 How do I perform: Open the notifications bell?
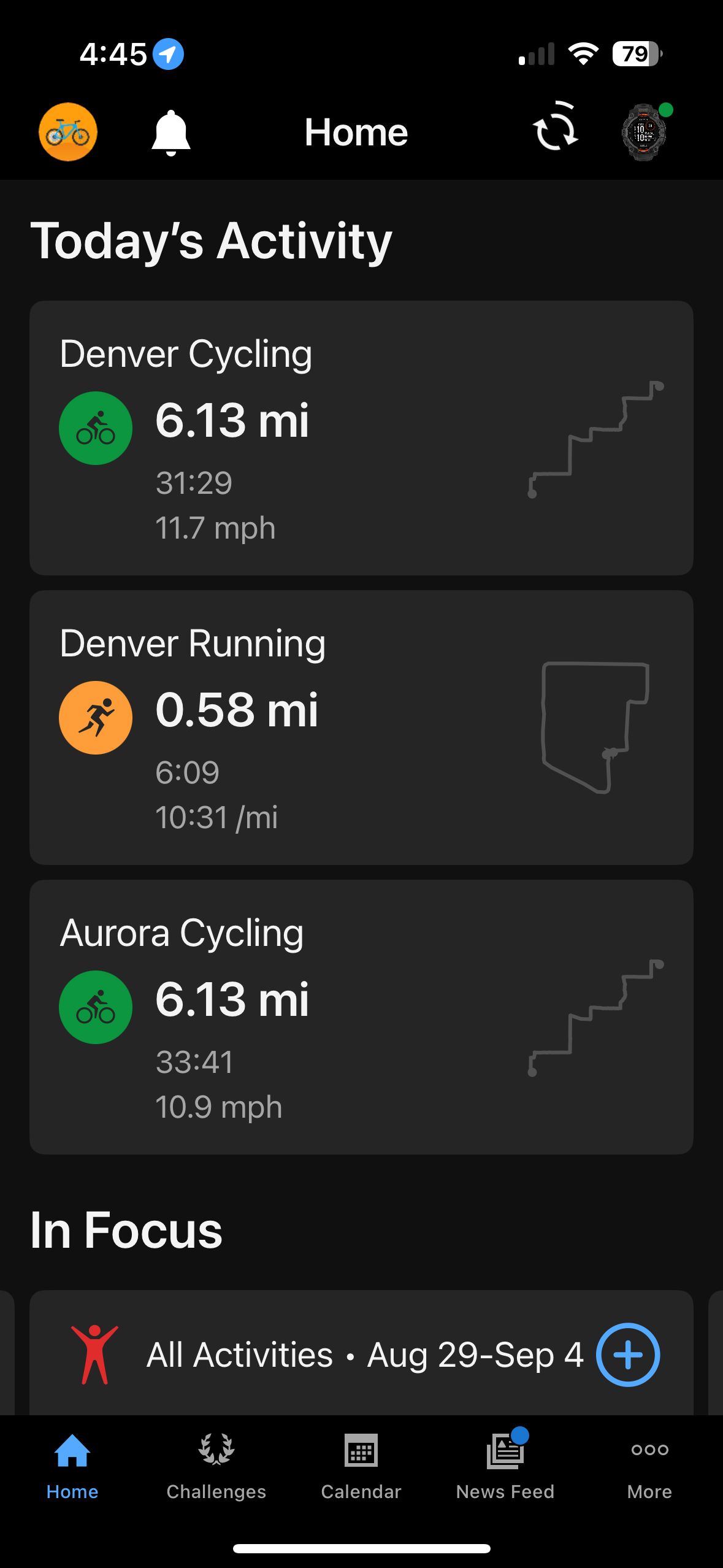171,133
